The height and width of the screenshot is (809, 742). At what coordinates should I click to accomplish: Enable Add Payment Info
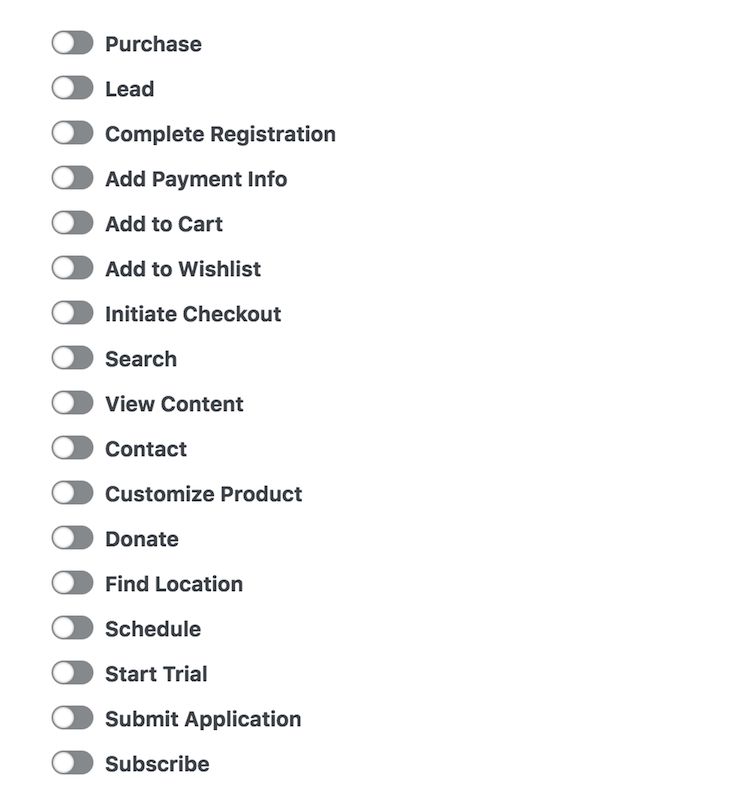point(72,178)
